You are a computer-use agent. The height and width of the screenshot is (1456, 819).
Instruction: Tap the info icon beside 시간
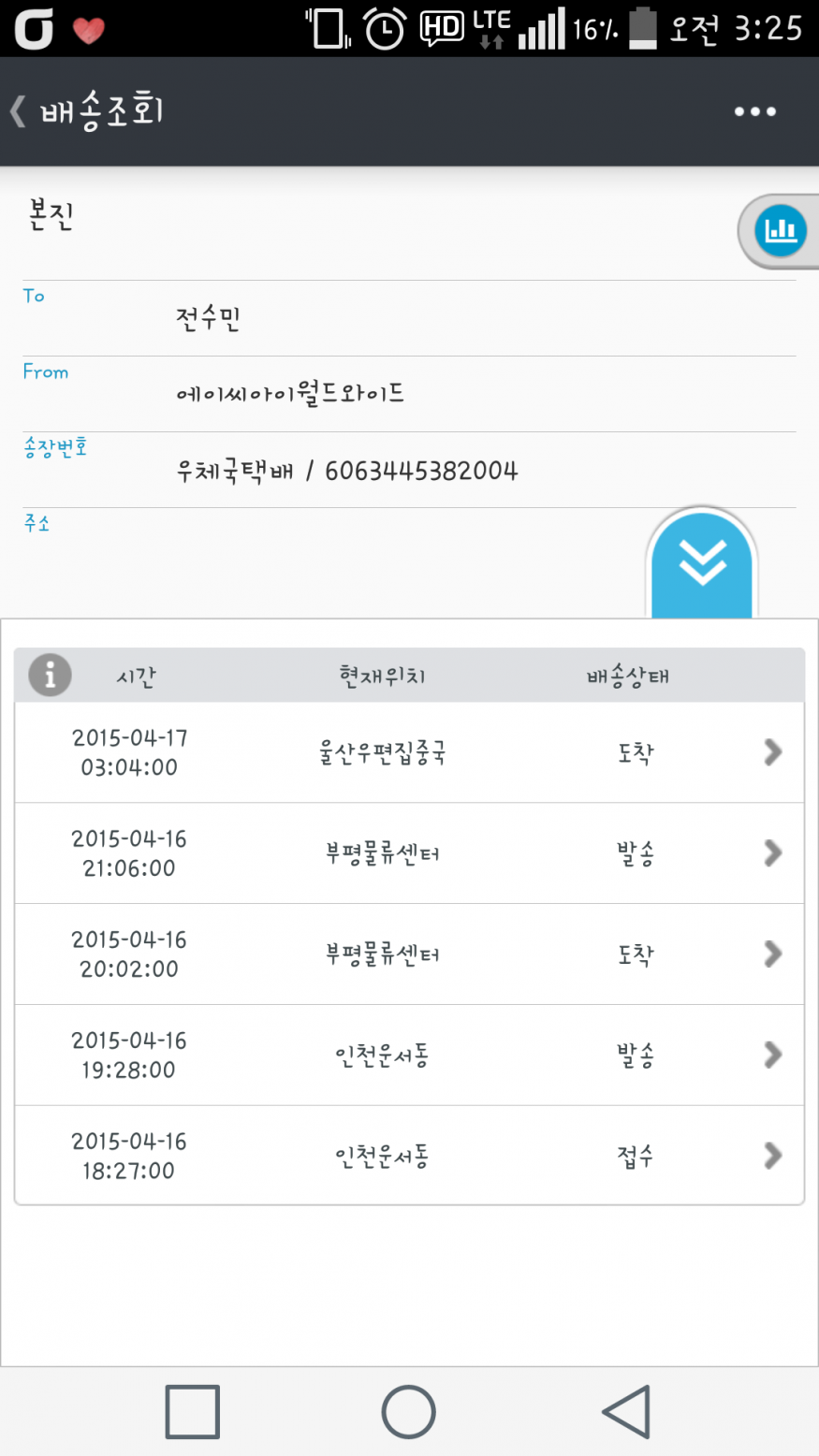tap(50, 675)
